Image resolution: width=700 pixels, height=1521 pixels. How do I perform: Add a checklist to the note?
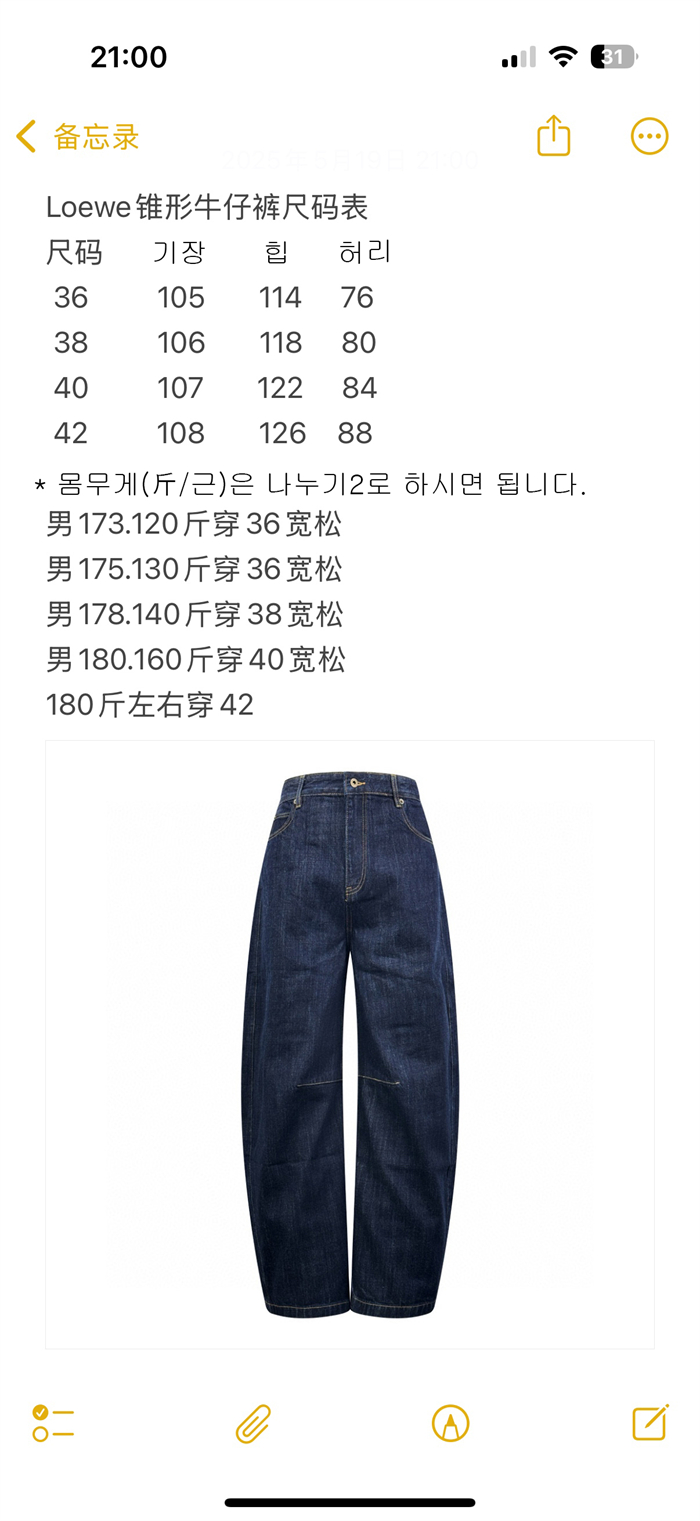[53, 1422]
